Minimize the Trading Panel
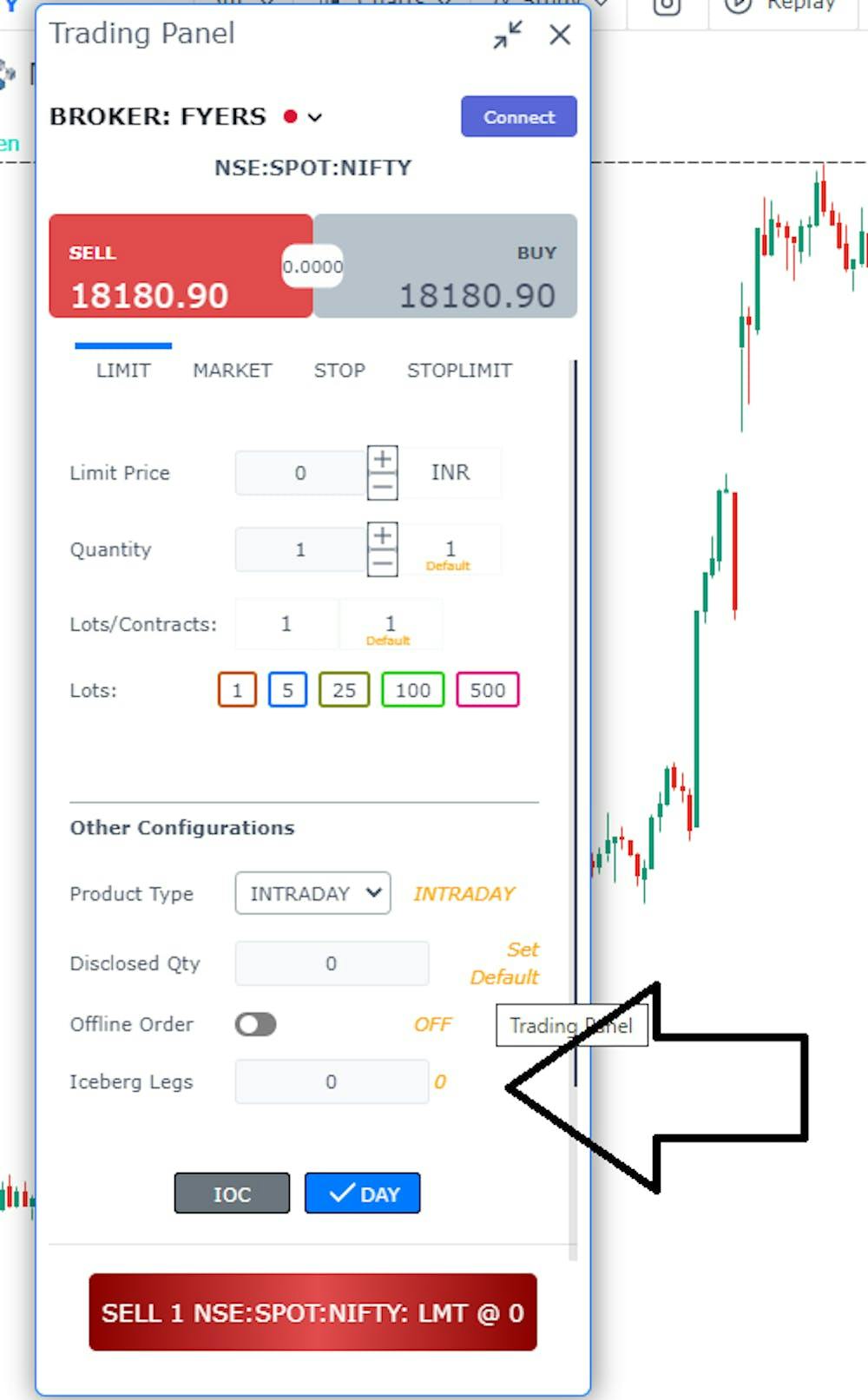The height and width of the screenshot is (1400, 868). click(508, 35)
